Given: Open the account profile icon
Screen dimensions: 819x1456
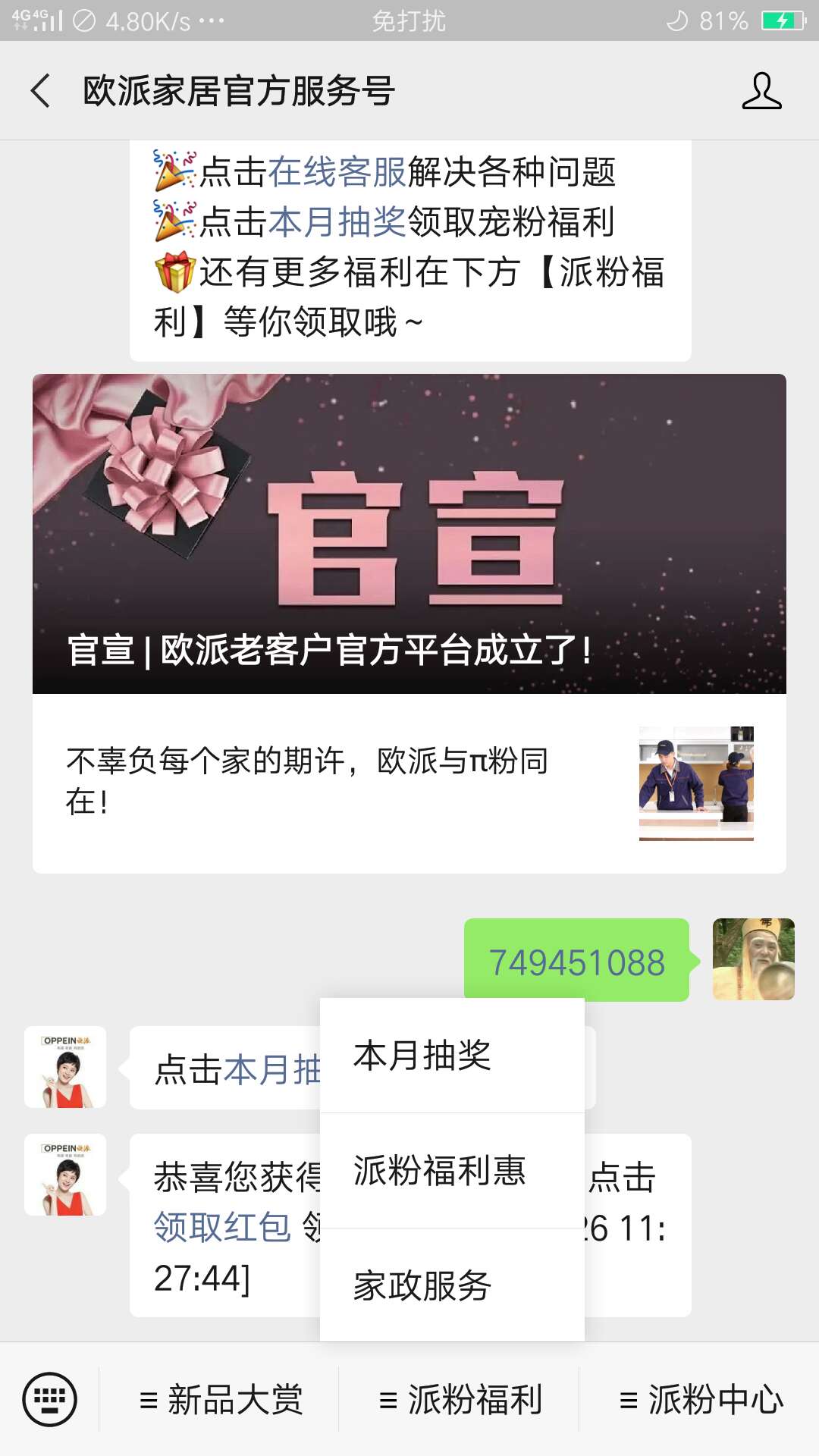Looking at the screenshot, I should pos(761,91).
